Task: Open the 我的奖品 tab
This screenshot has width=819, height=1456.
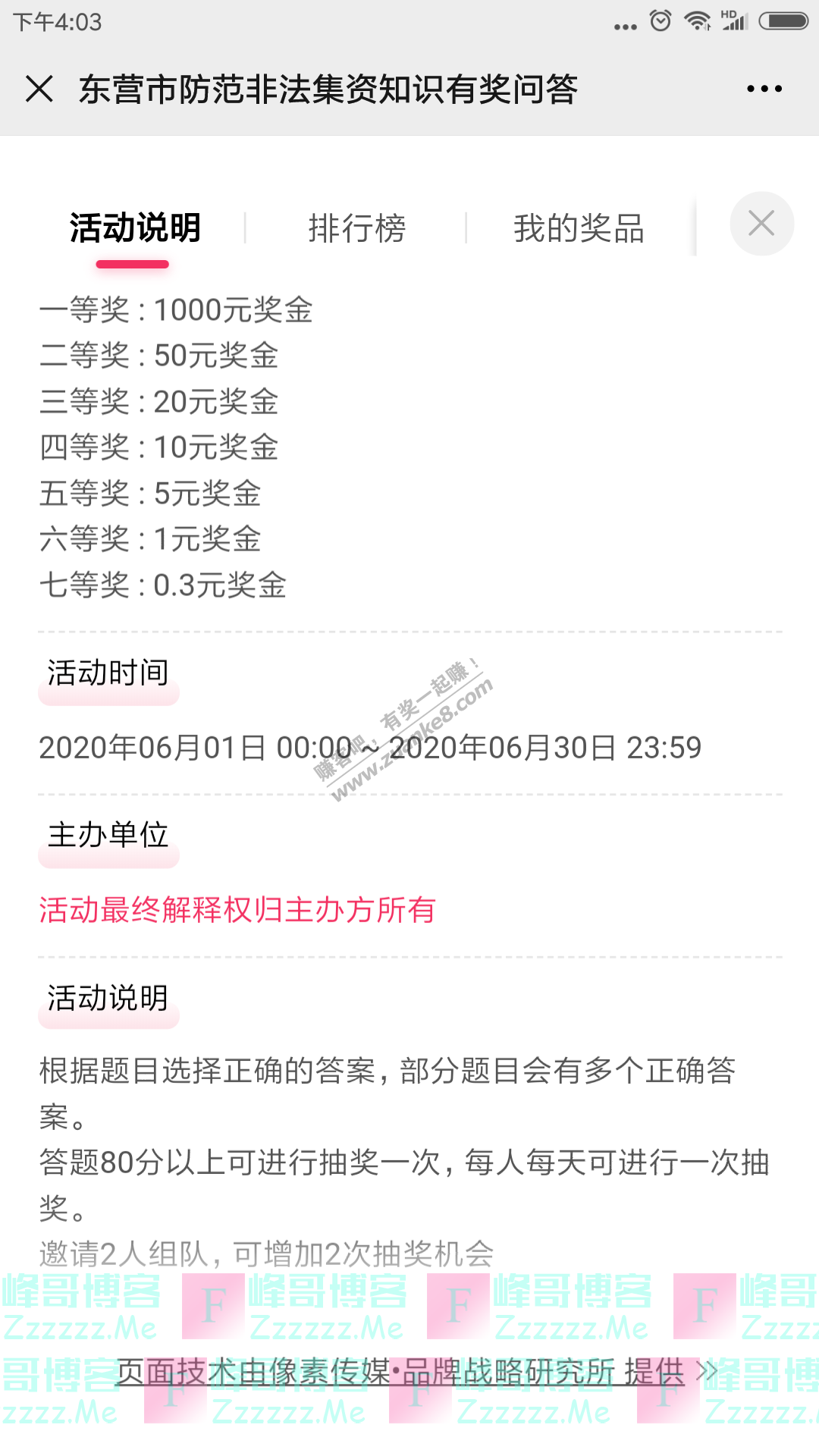Action: click(579, 227)
